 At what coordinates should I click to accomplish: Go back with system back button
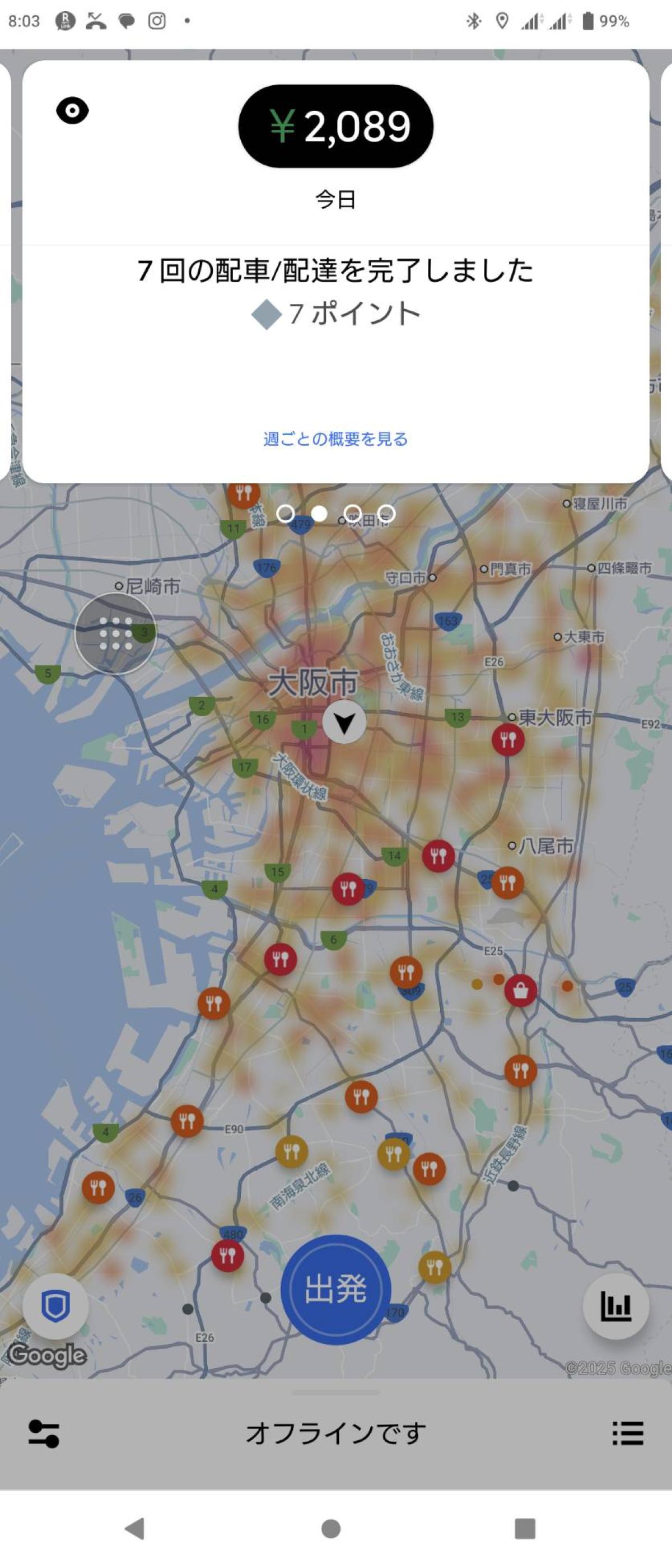coord(134,1528)
